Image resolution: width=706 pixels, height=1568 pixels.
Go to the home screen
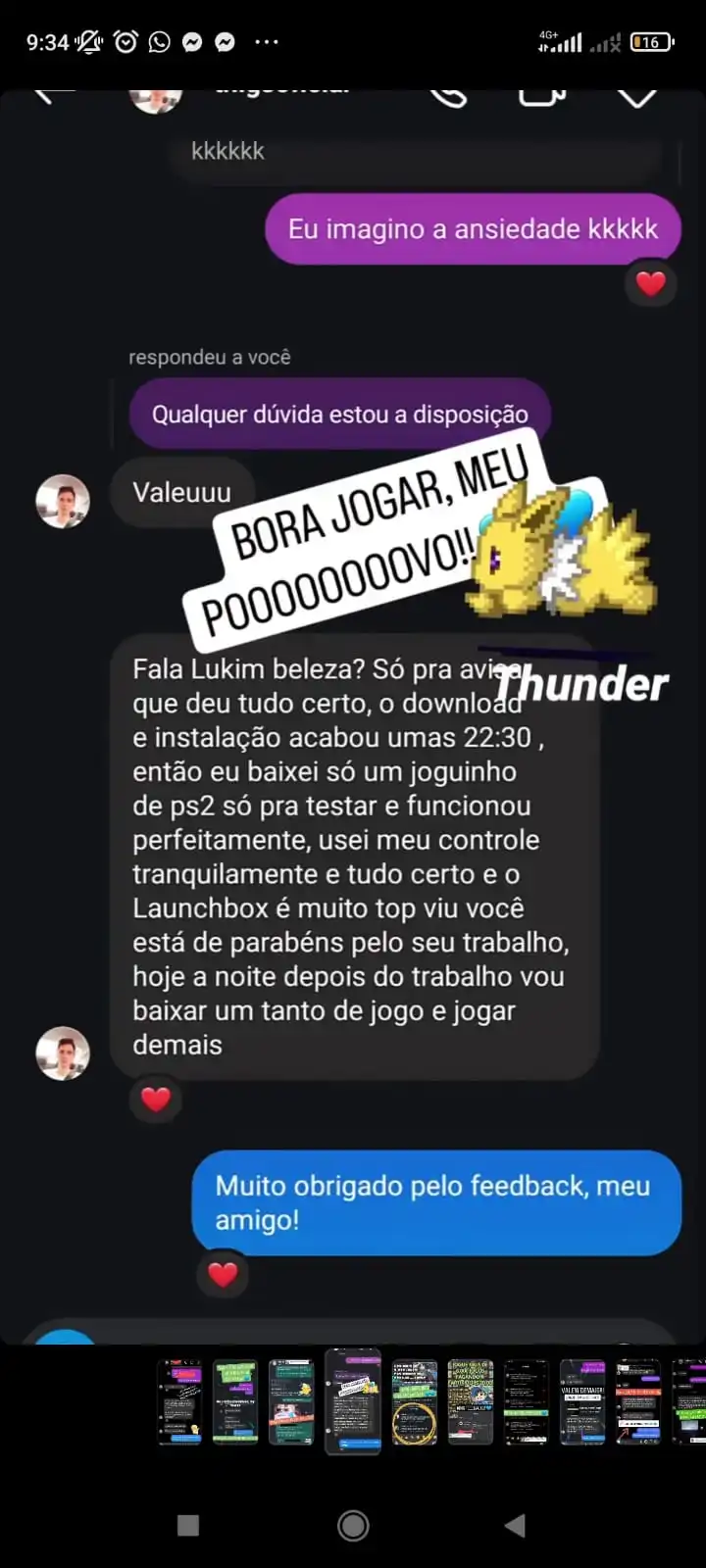[353, 1525]
